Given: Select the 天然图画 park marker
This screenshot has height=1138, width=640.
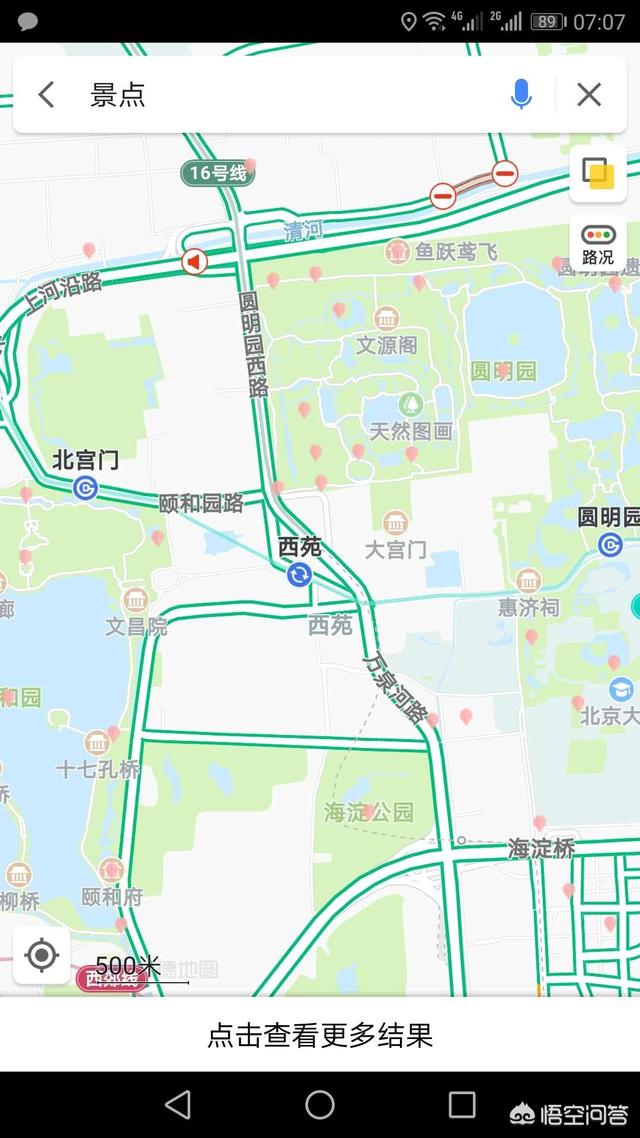Looking at the screenshot, I should (x=411, y=405).
